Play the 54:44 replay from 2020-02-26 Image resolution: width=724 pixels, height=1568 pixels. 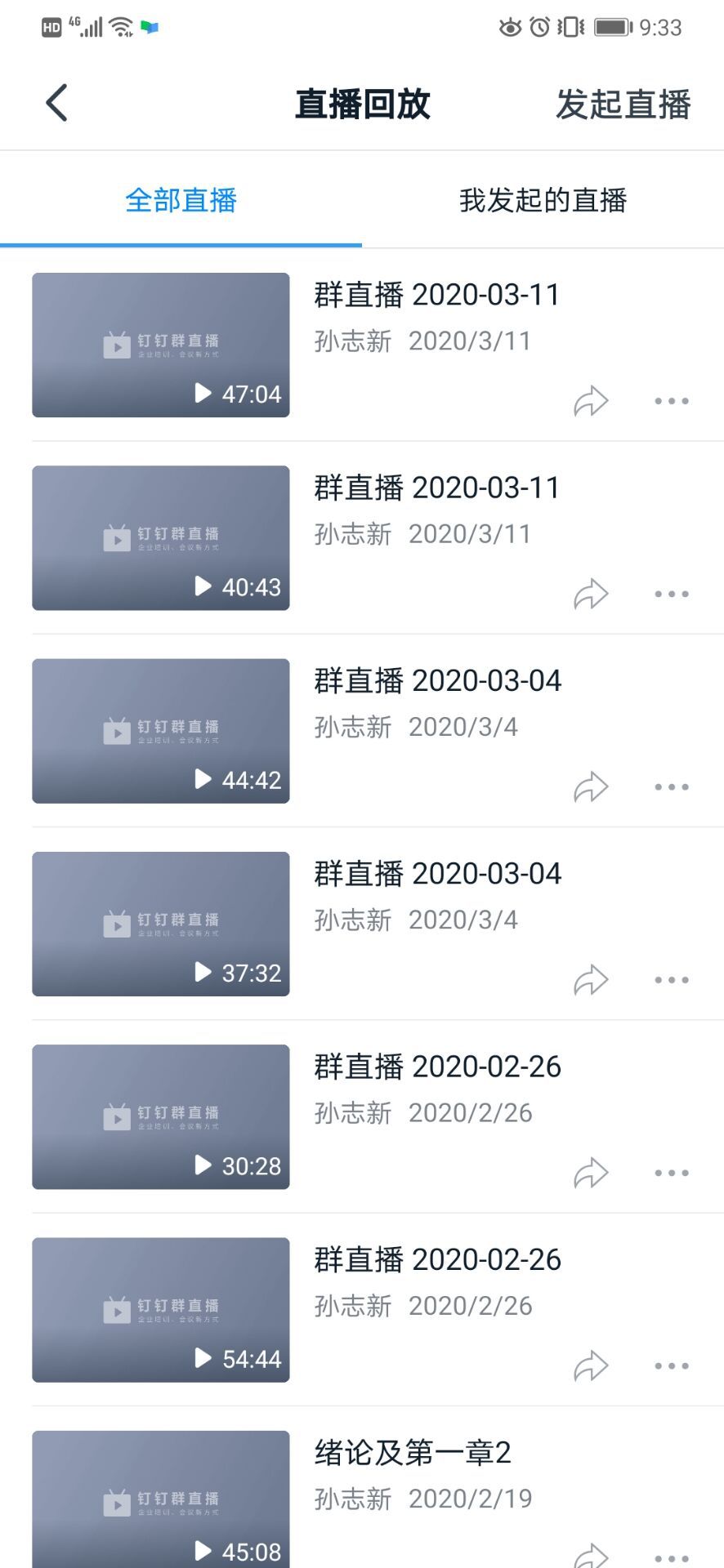pyautogui.click(x=161, y=1309)
